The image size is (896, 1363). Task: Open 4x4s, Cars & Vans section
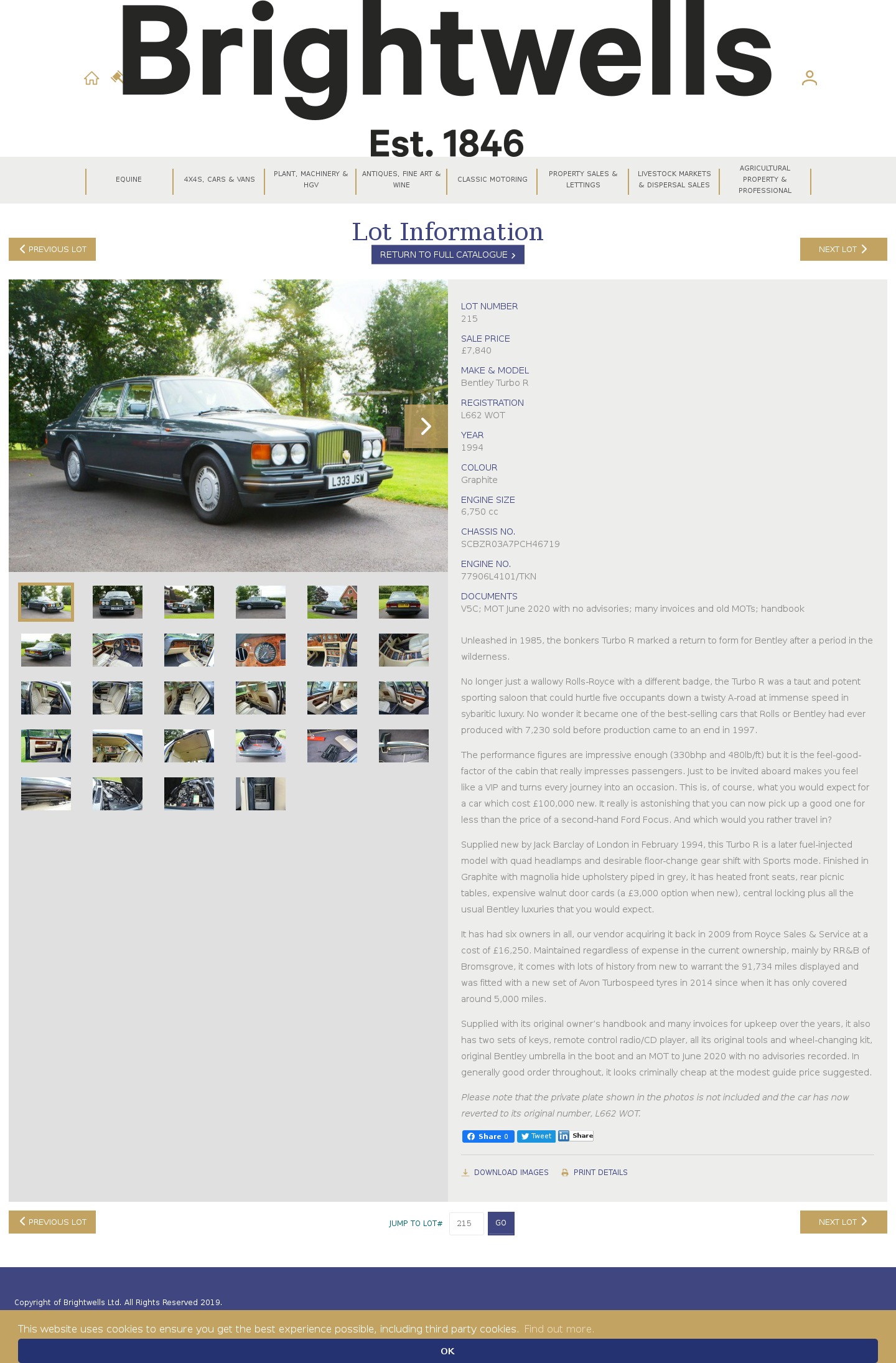(219, 179)
